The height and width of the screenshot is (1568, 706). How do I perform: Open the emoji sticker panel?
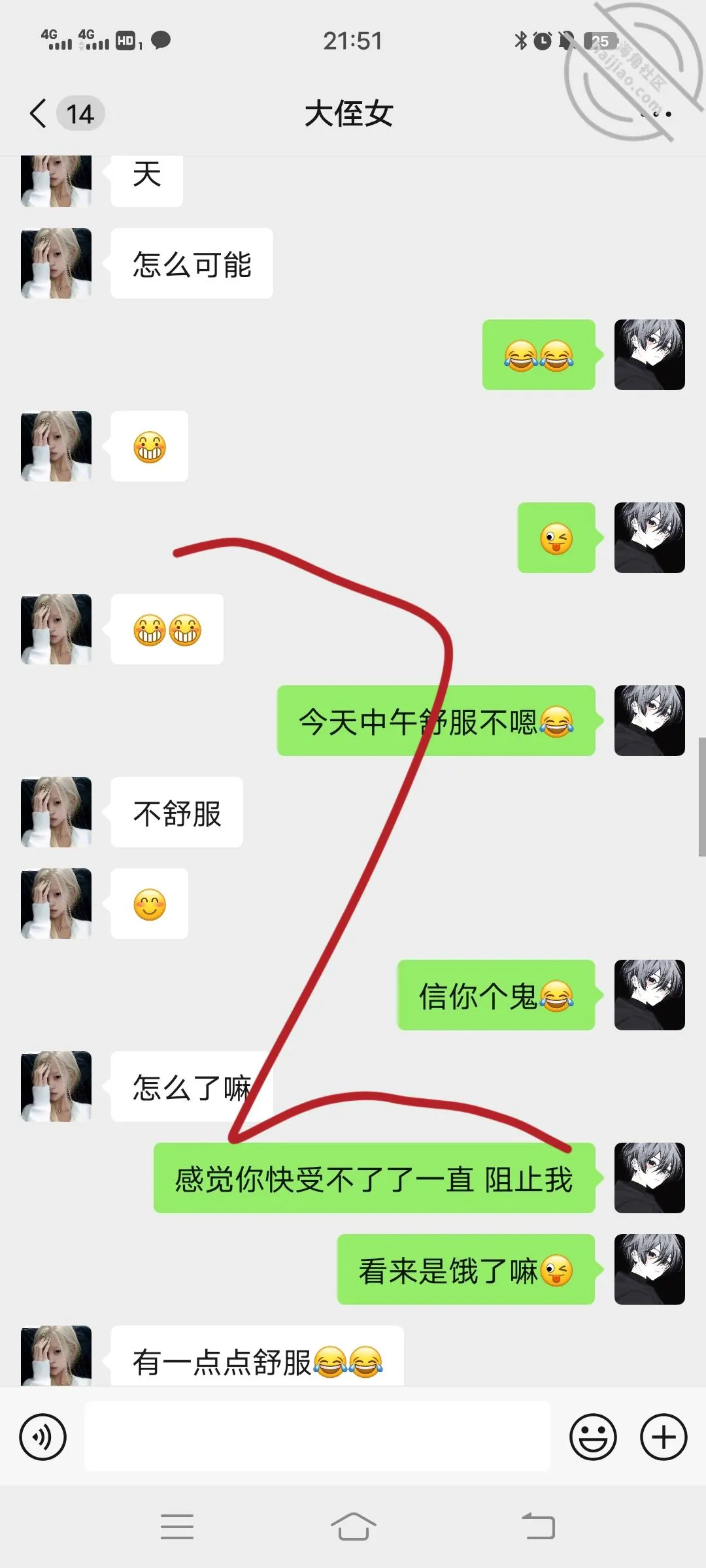pos(593,1437)
